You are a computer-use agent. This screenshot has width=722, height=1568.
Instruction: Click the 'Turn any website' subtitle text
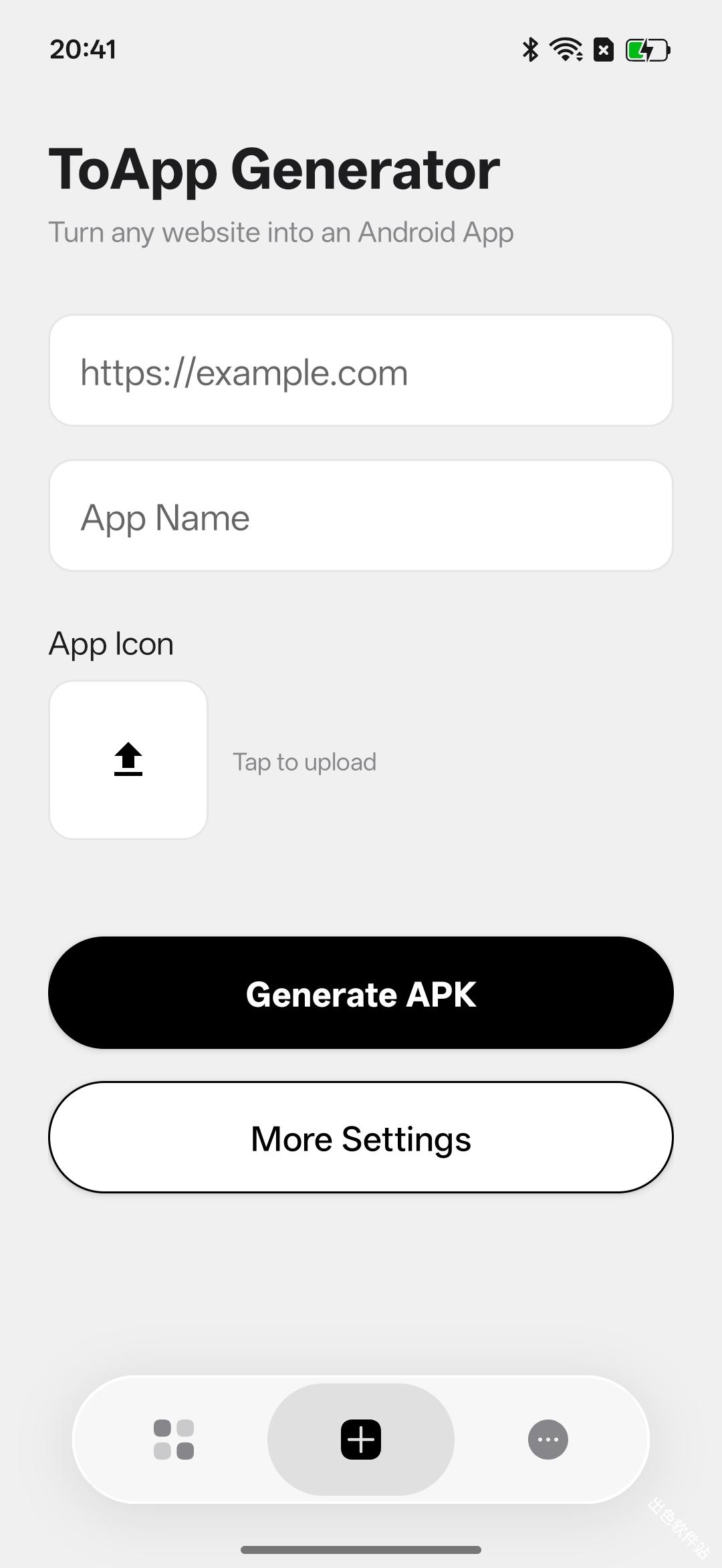(x=281, y=232)
